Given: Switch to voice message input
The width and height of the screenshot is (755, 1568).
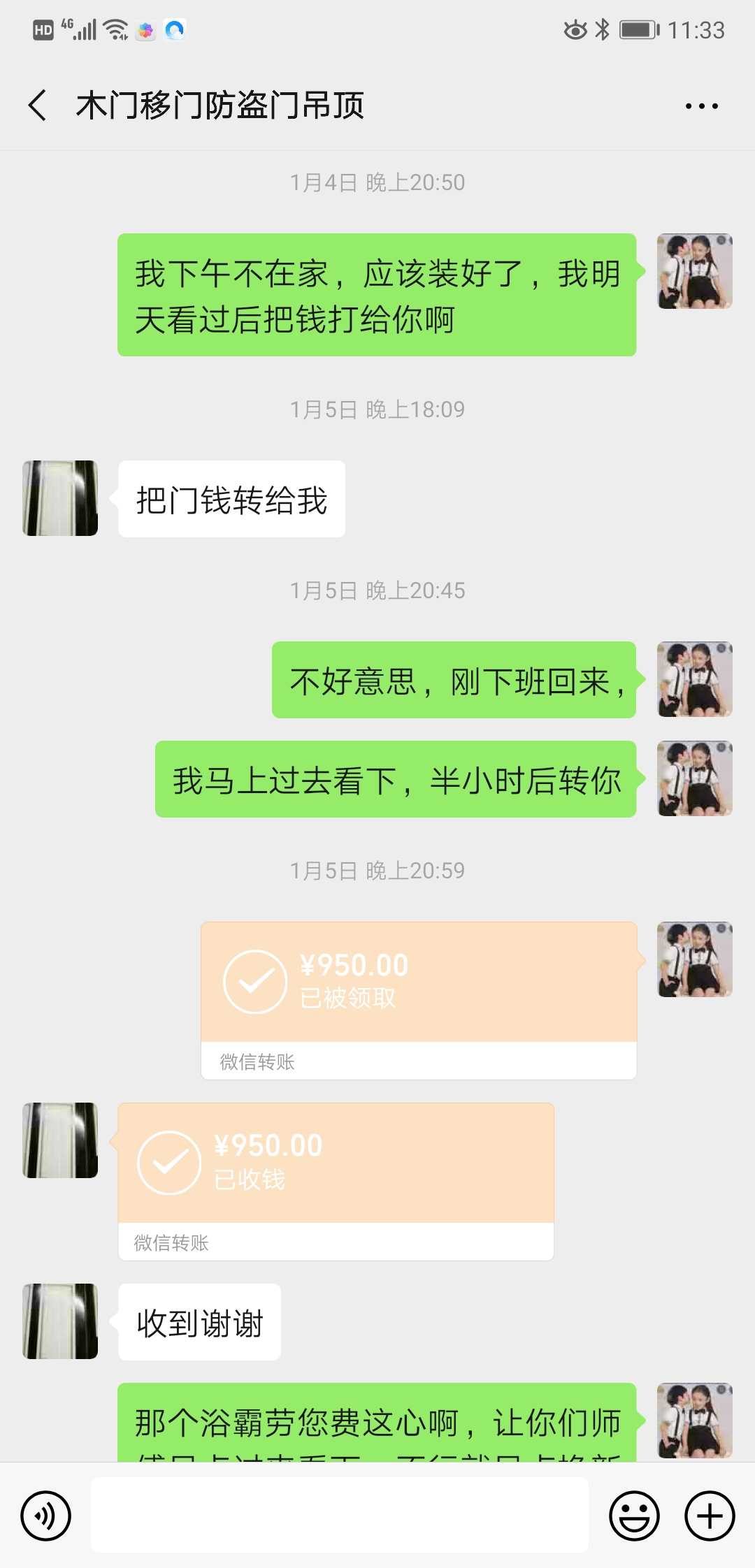Looking at the screenshot, I should [x=46, y=1516].
